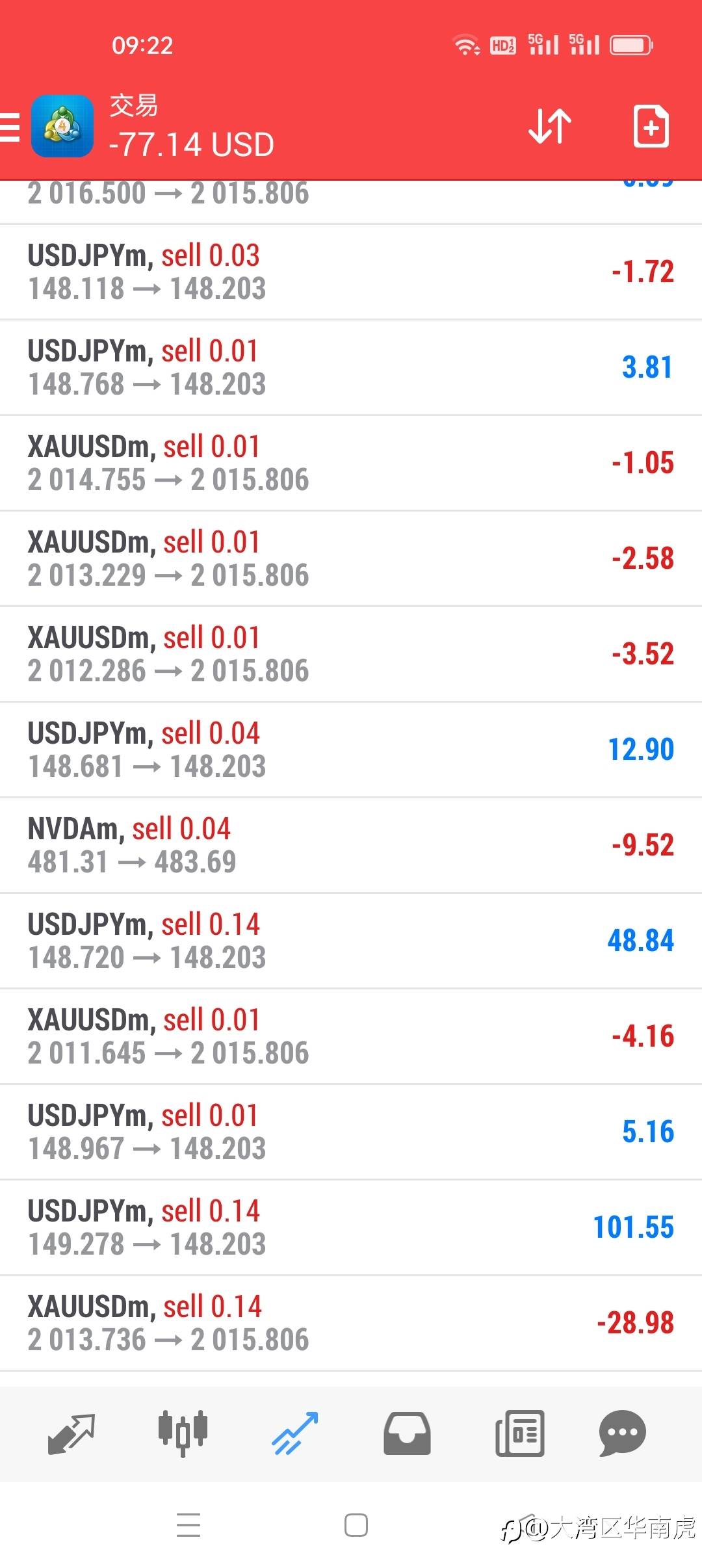Go to the system home screen
702x1568 pixels.
click(x=356, y=1525)
